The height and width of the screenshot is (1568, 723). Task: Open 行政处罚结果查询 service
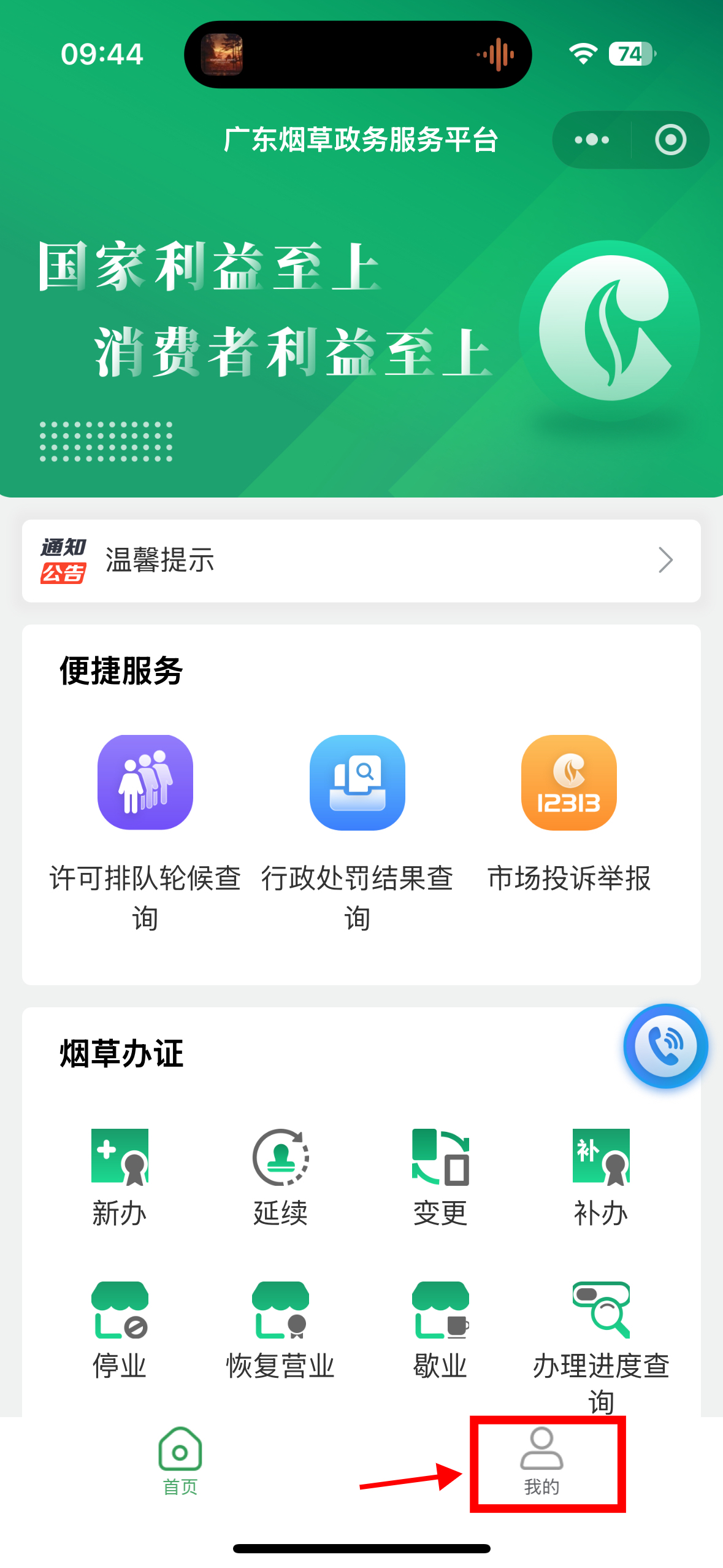coord(357,783)
